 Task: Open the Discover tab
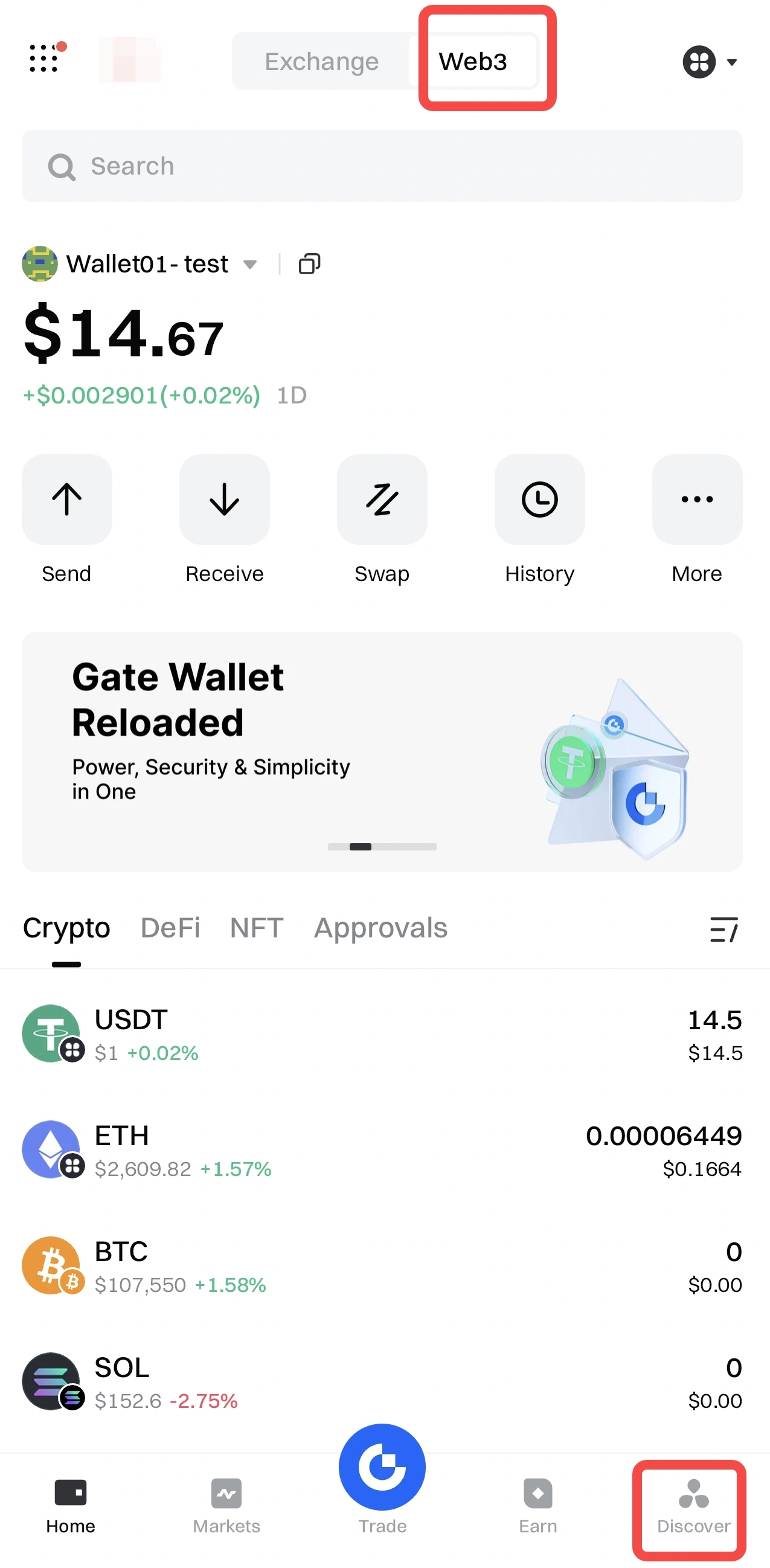(x=693, y=1507)
